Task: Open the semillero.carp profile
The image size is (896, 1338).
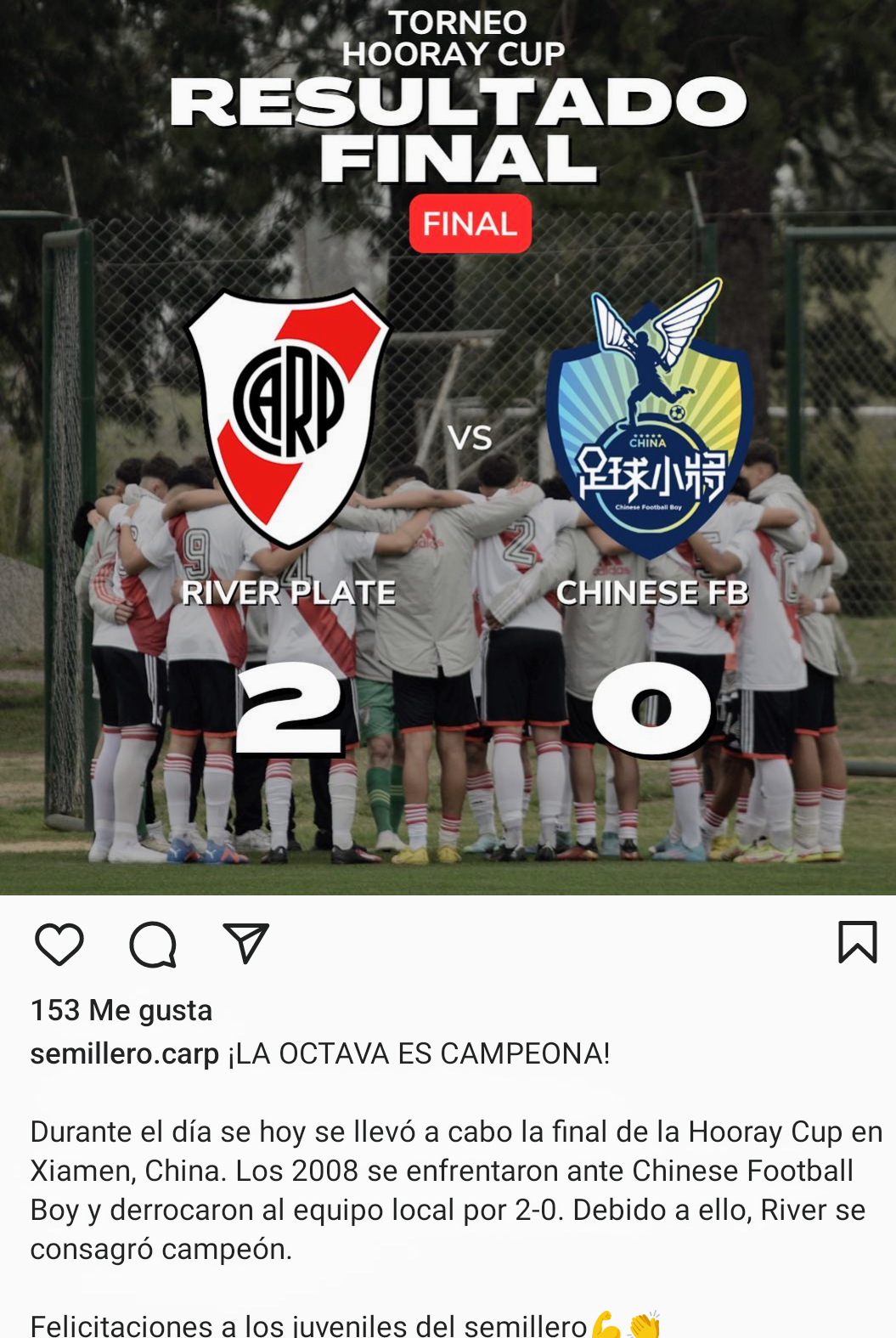Action: 125,1053
